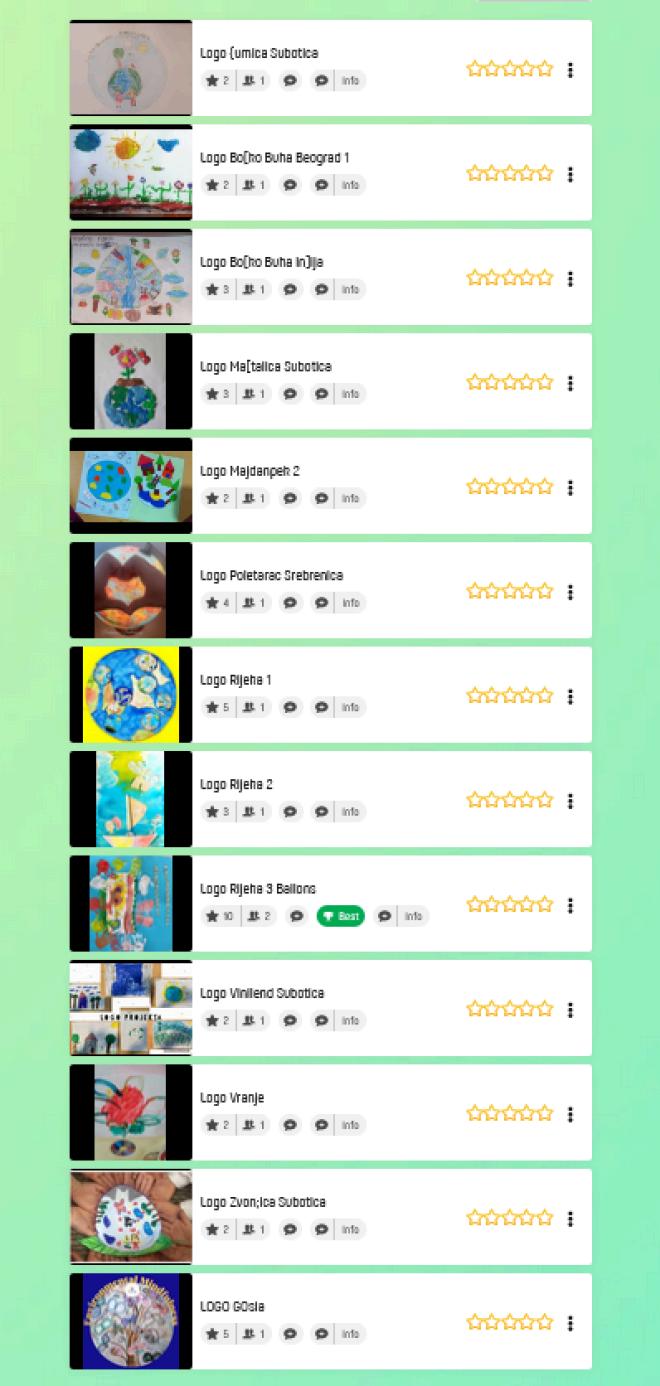View Info for Logo Poletarac Srebrenica

[x=350, y=603]
